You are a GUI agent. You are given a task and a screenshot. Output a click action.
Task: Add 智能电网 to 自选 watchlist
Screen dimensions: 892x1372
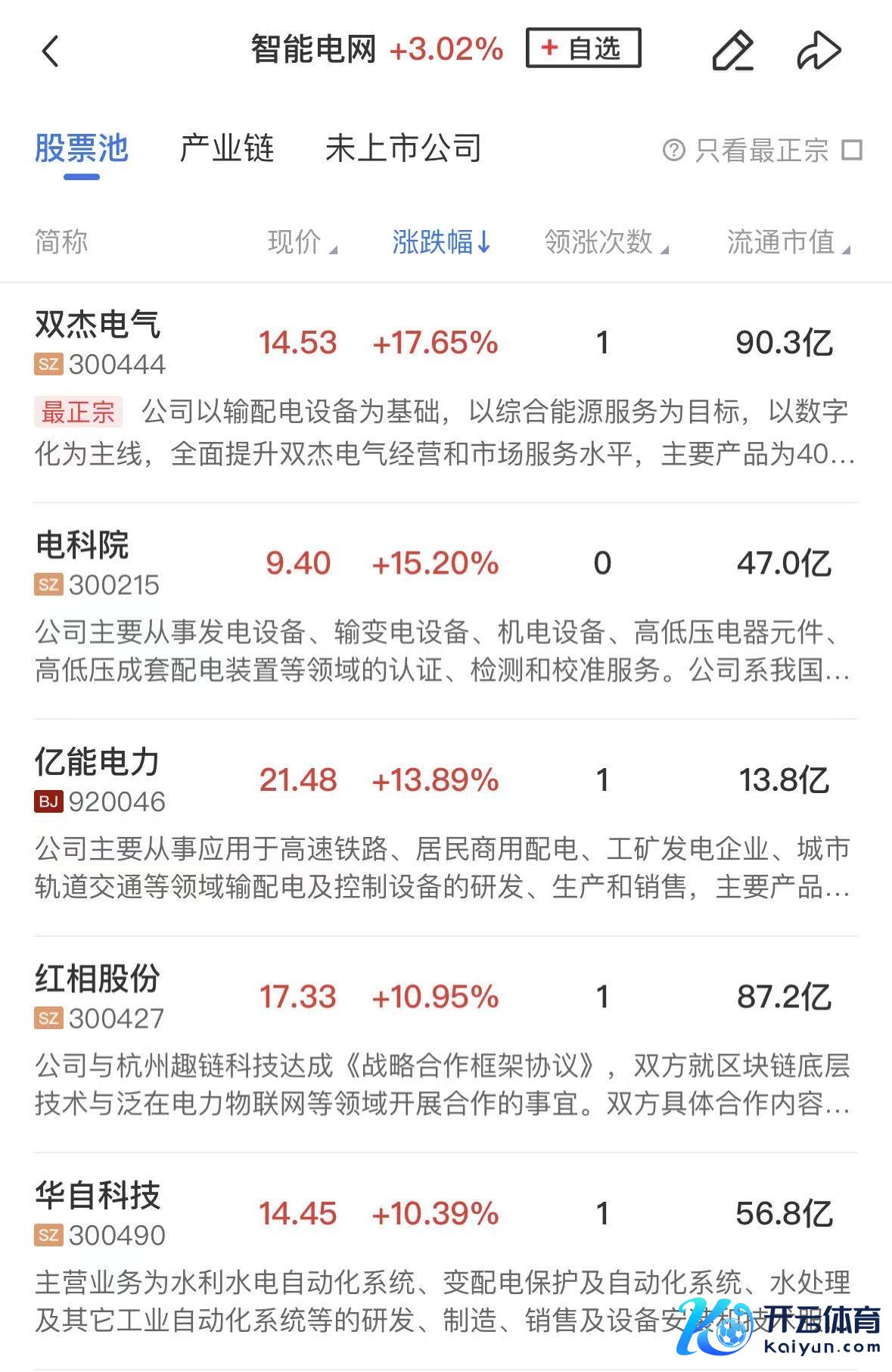pyautogui.click(x=583, y=48)
